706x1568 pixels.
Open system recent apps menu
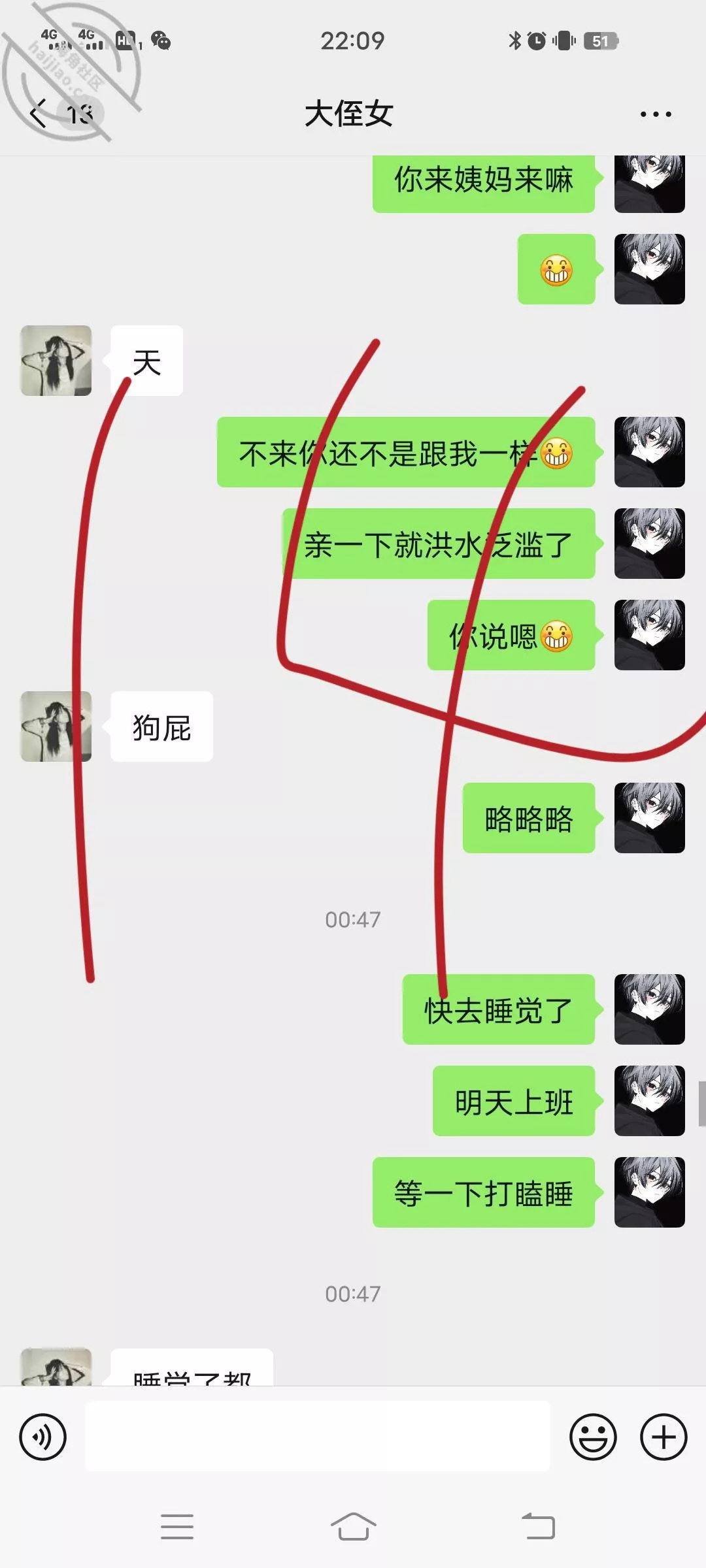point(177,1527)
